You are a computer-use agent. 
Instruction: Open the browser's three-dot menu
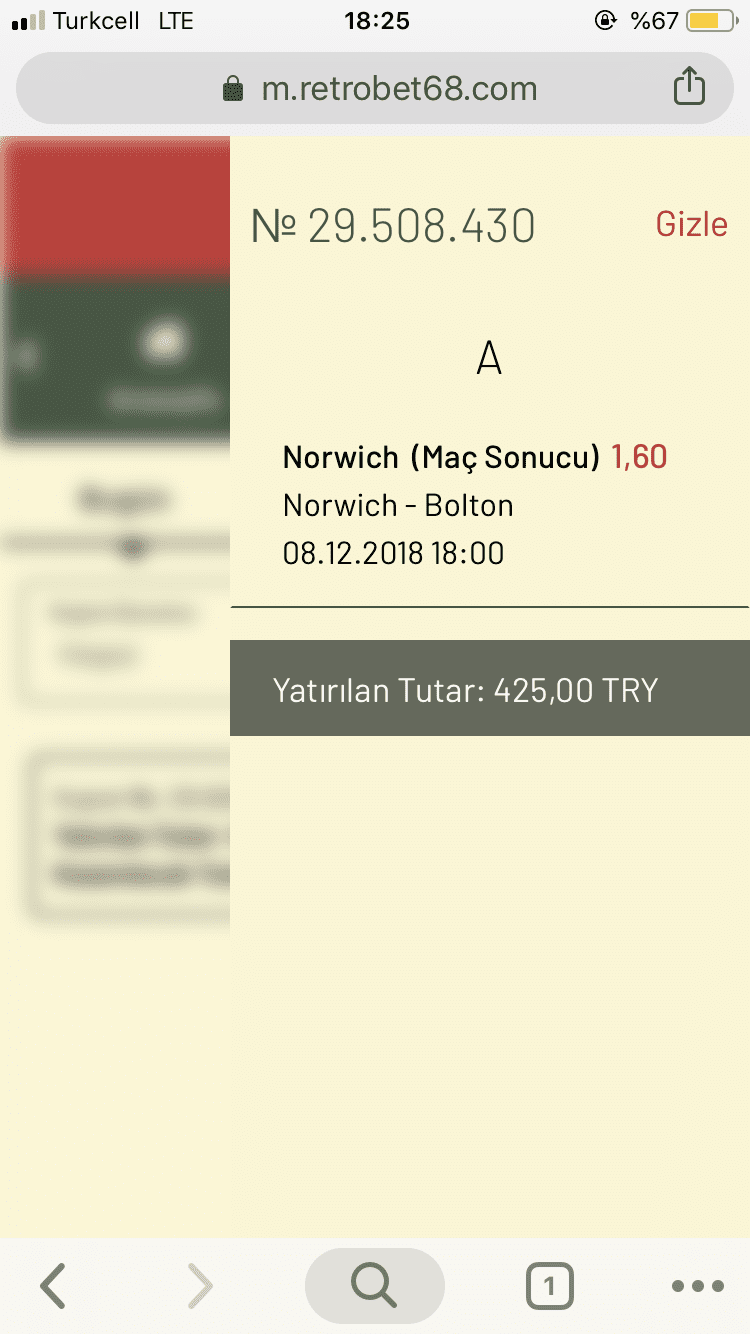tap(698, 1286)
